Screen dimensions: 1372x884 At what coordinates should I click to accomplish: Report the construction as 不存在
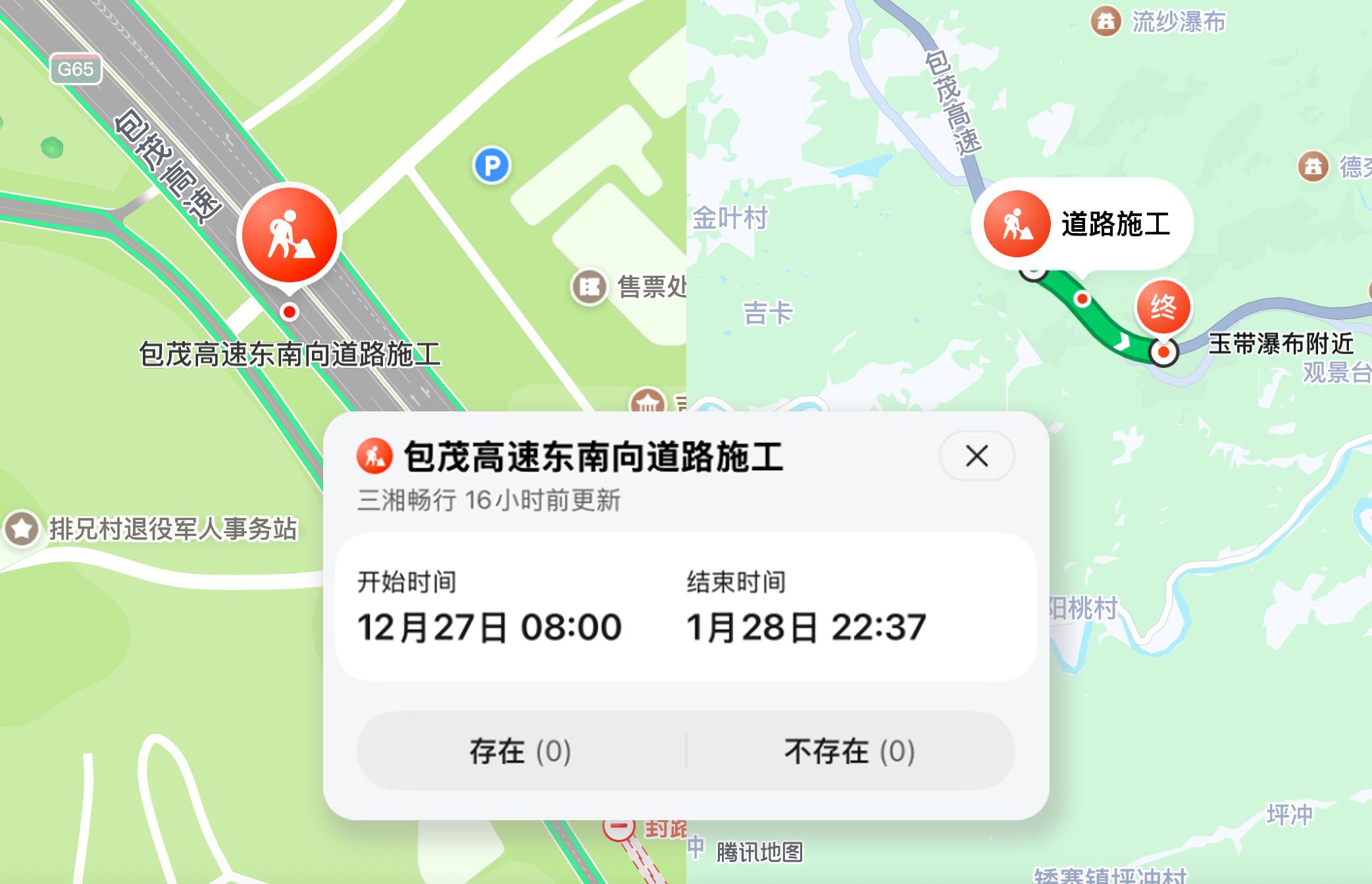(x=850, y=751)
